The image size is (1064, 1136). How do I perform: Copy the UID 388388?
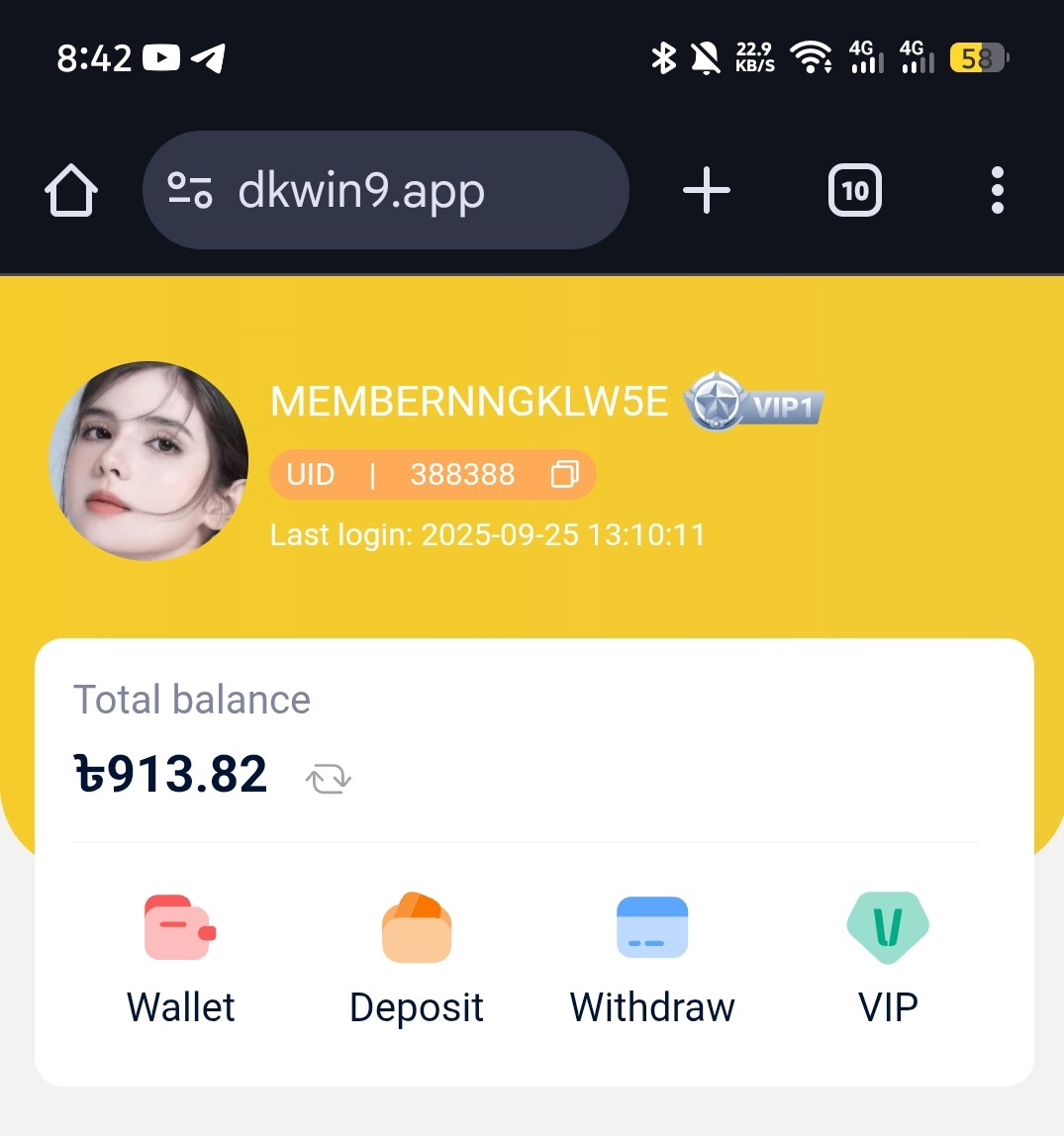(564, 475)
